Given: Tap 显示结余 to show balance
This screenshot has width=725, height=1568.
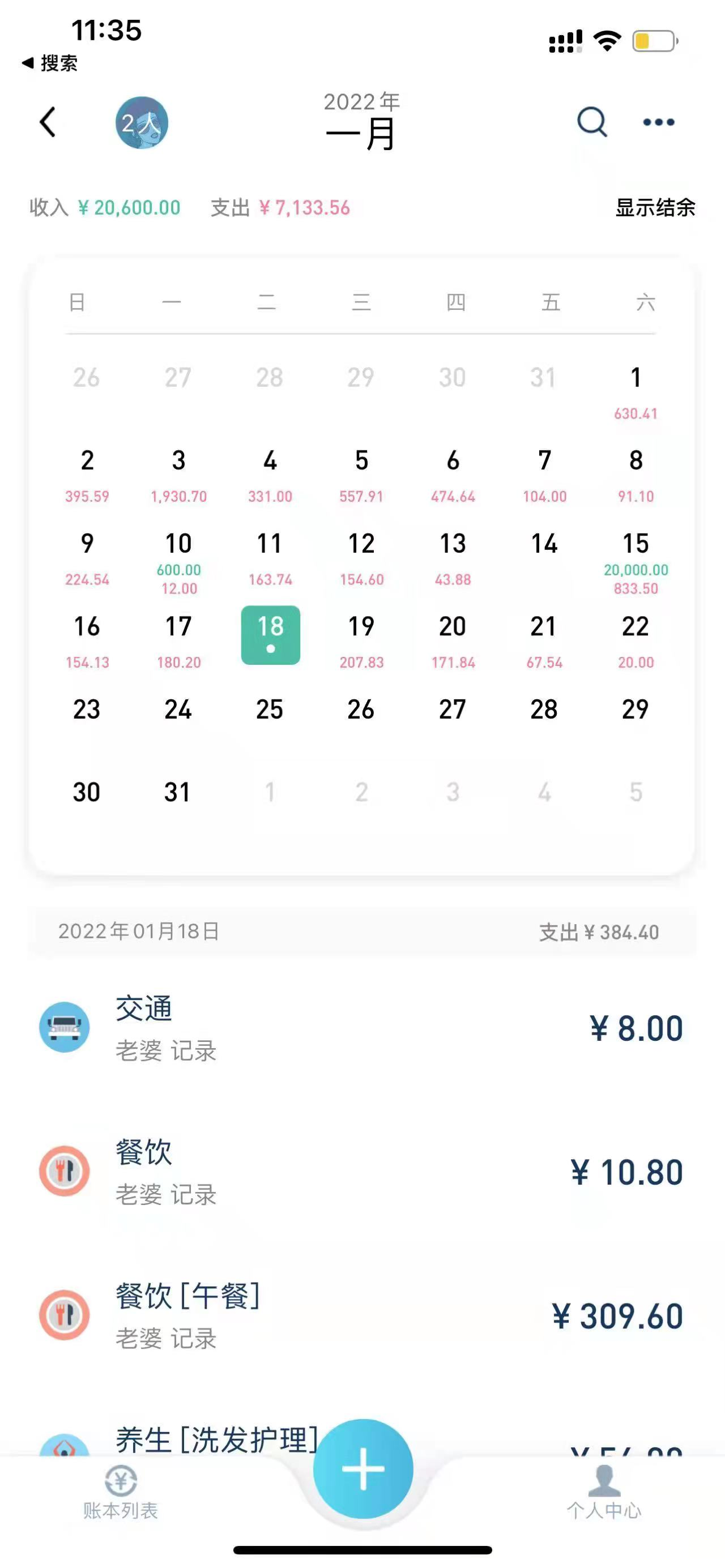Looking at the screenshot, I should (x=655, y=208).
